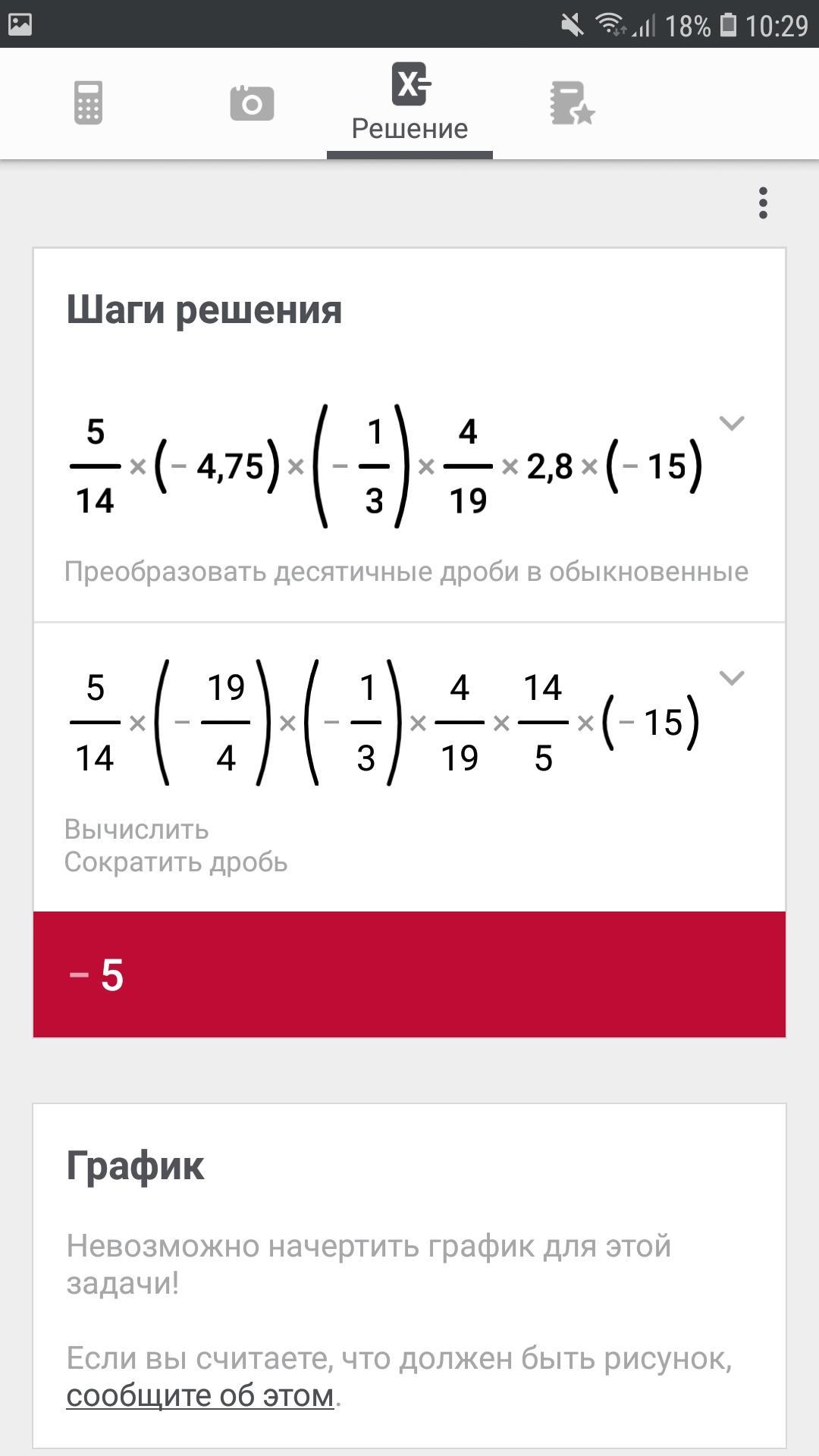Open the notebook favorites tab
The height and width of the screenshot is (1456, 819).
point(573,103)
